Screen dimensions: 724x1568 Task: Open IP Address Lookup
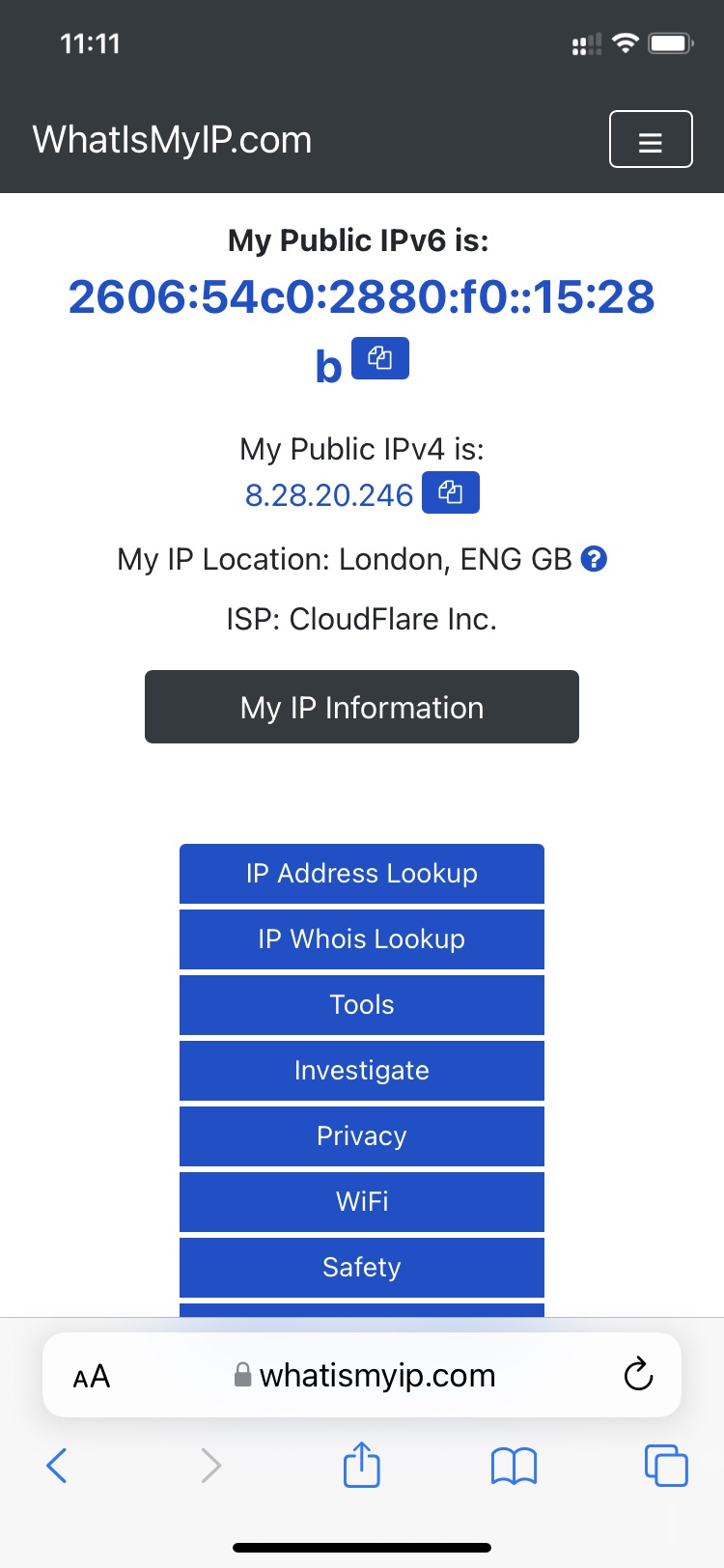[362, 874]
